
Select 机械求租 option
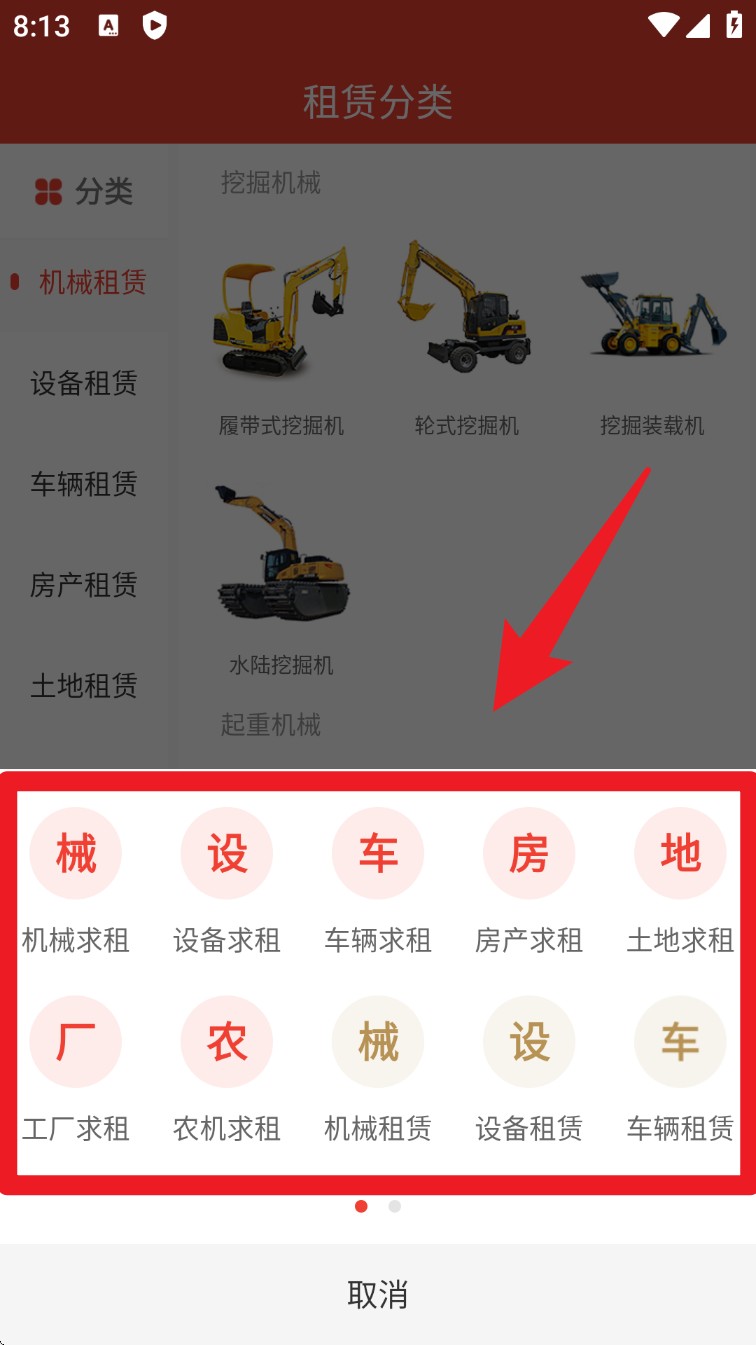point(76,855)
